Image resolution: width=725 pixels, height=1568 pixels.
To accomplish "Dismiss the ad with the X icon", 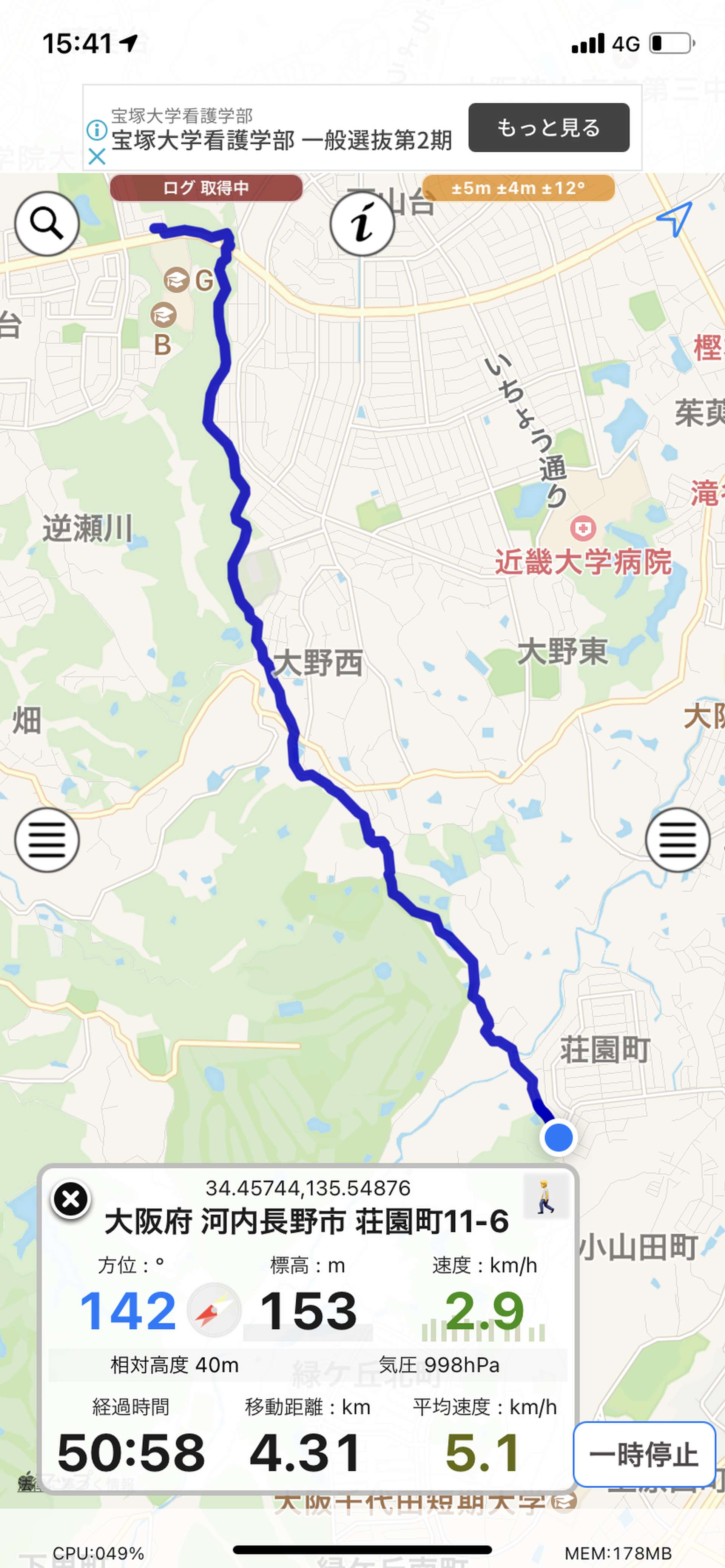I will coord(97,157).
